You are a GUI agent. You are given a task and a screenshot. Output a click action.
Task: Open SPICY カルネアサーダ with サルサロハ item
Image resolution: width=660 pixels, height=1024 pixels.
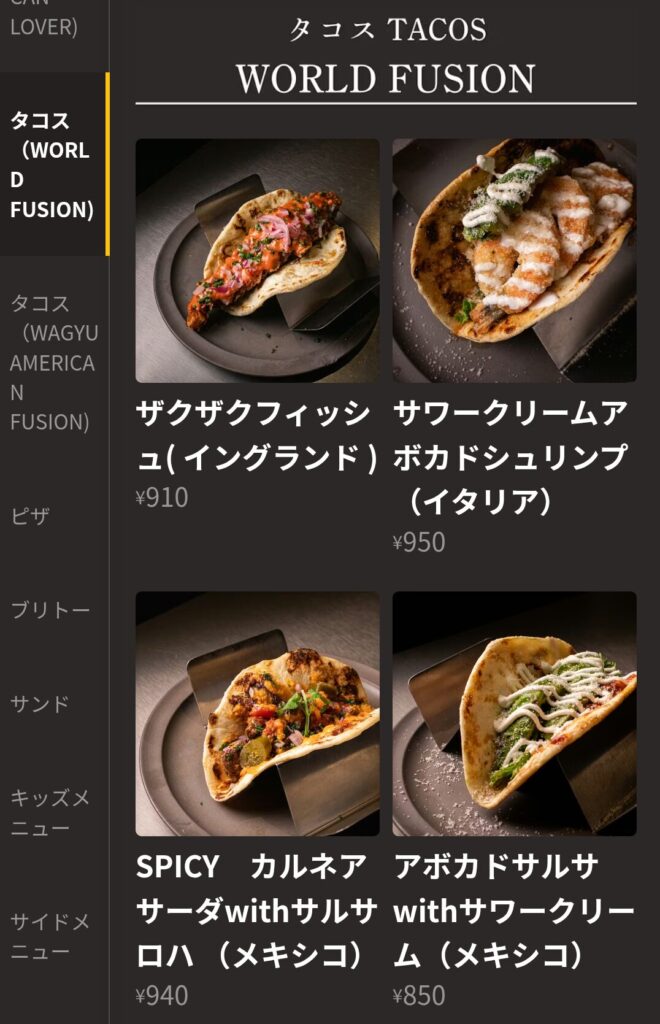(x=257, y=714)
